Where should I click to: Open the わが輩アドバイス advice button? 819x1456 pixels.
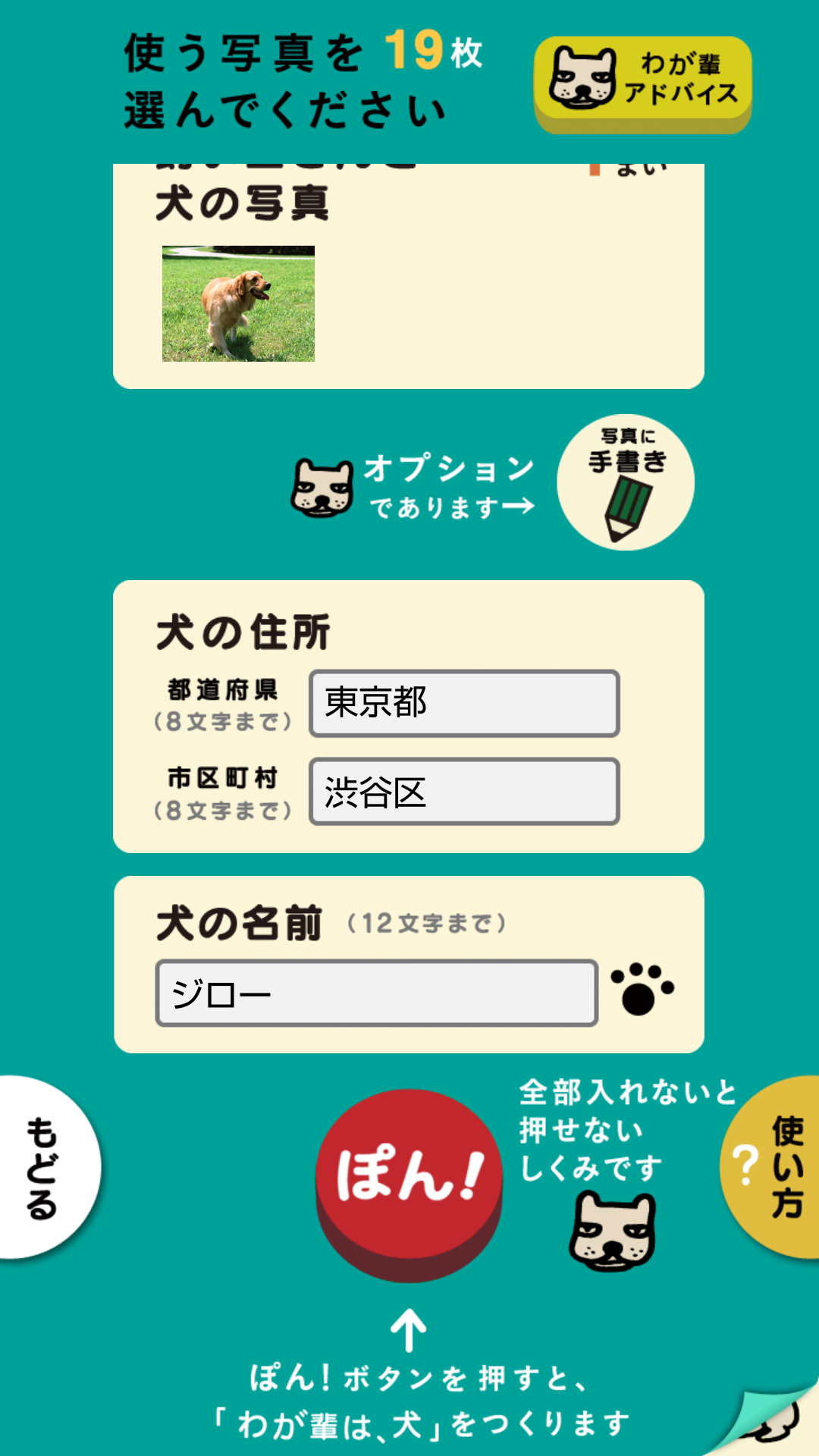(642, 82)
